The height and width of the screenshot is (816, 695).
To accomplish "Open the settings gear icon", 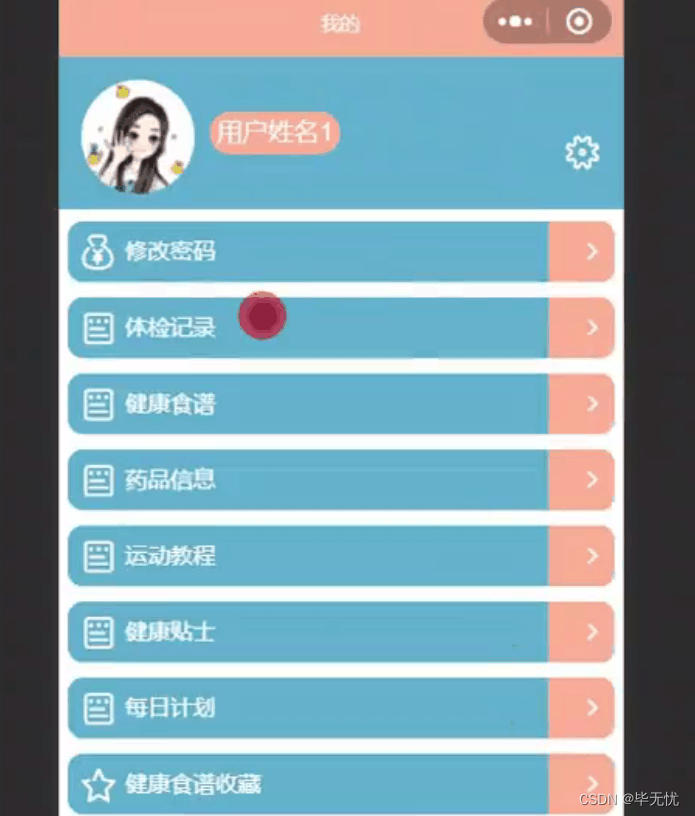I will click(x=582, y=152).
